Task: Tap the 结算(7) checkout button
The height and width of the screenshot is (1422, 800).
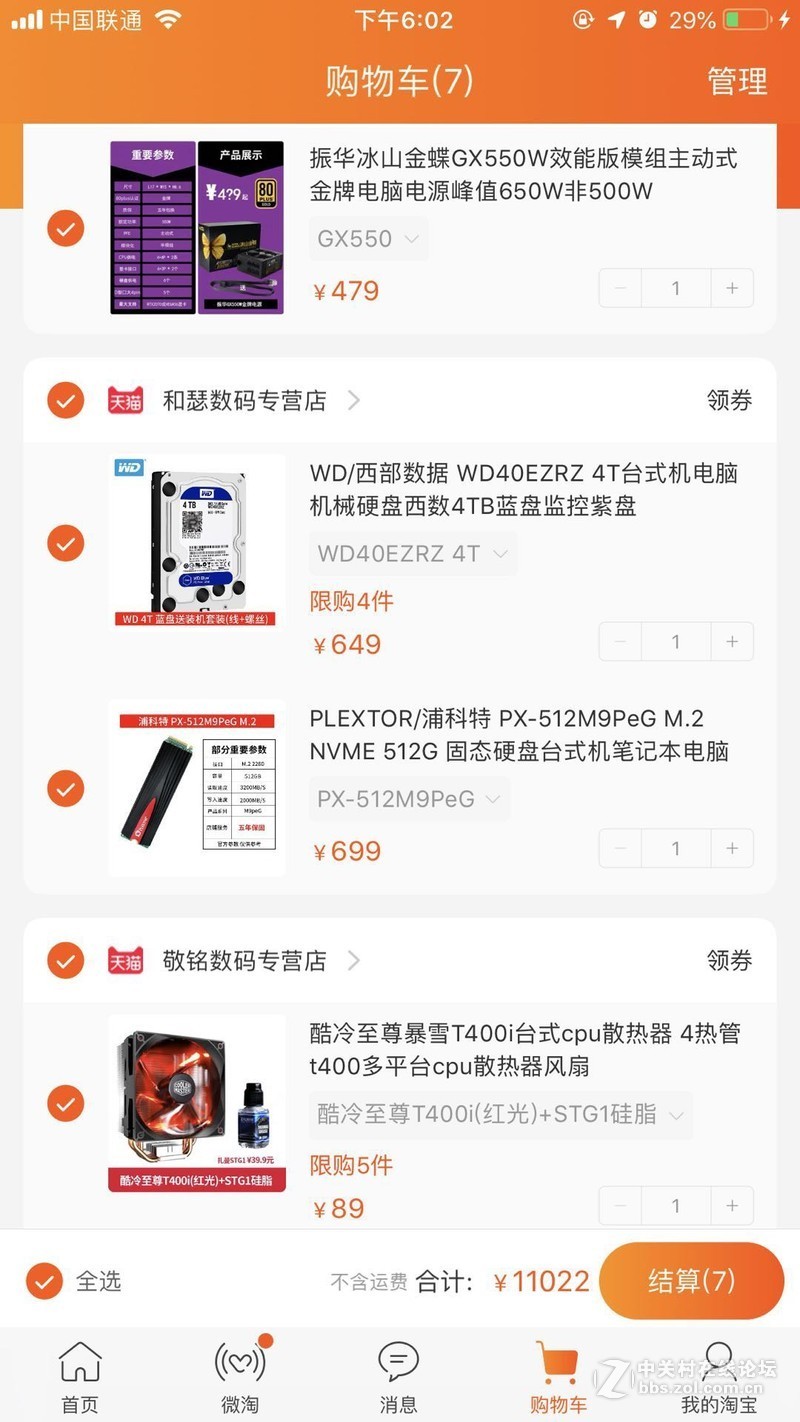Action: [690, 1280]
